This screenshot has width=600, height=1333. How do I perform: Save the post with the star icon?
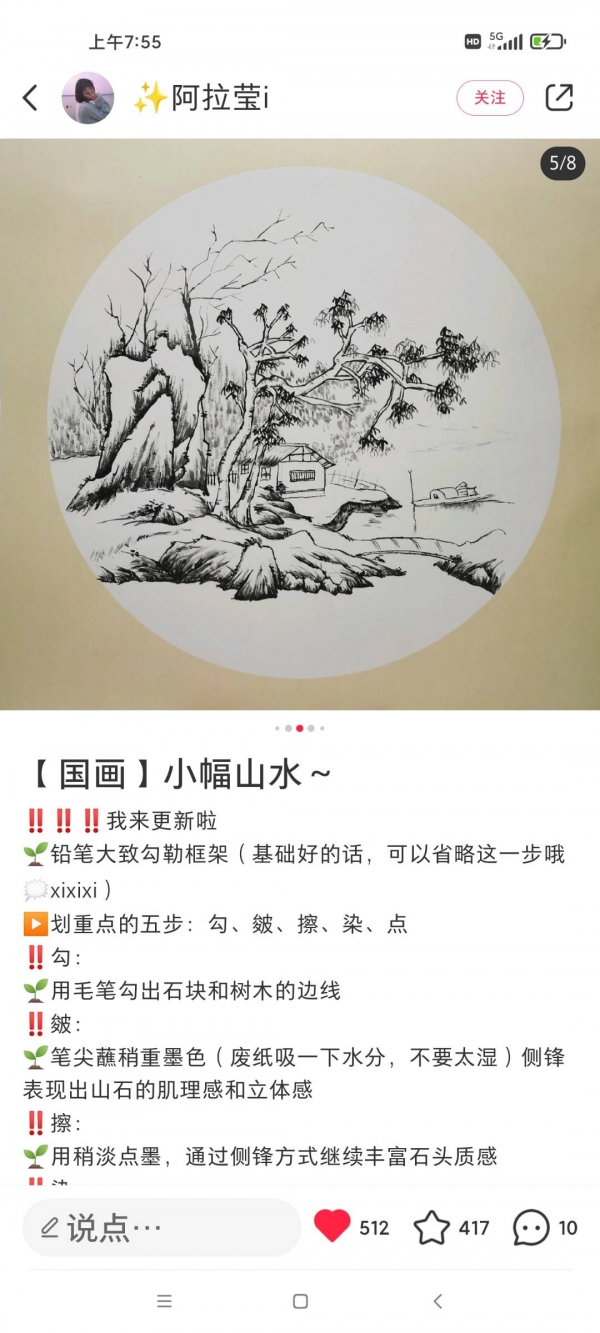(x=432, y=1227)
